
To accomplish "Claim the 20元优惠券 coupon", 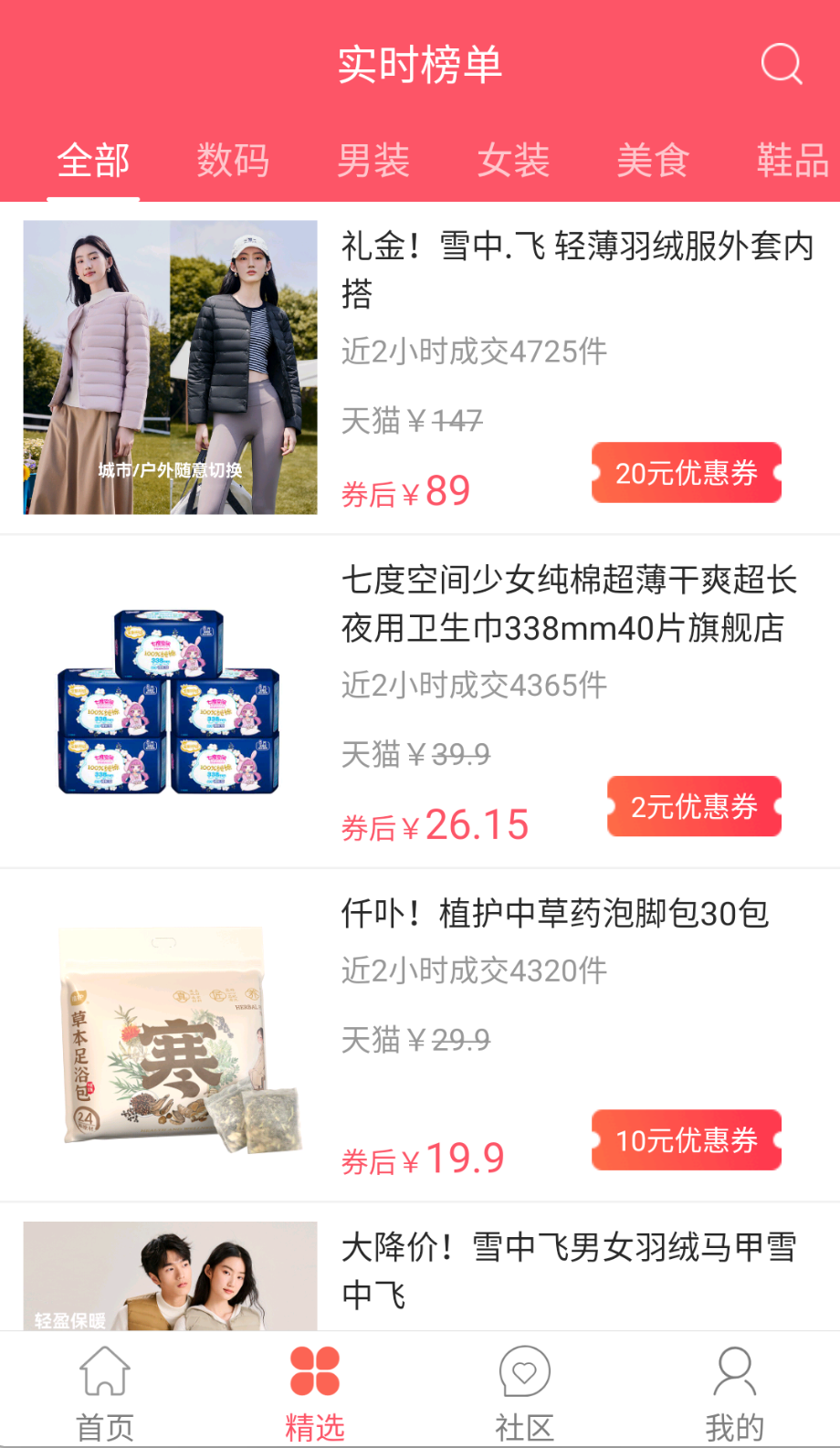I will (687, 475).
